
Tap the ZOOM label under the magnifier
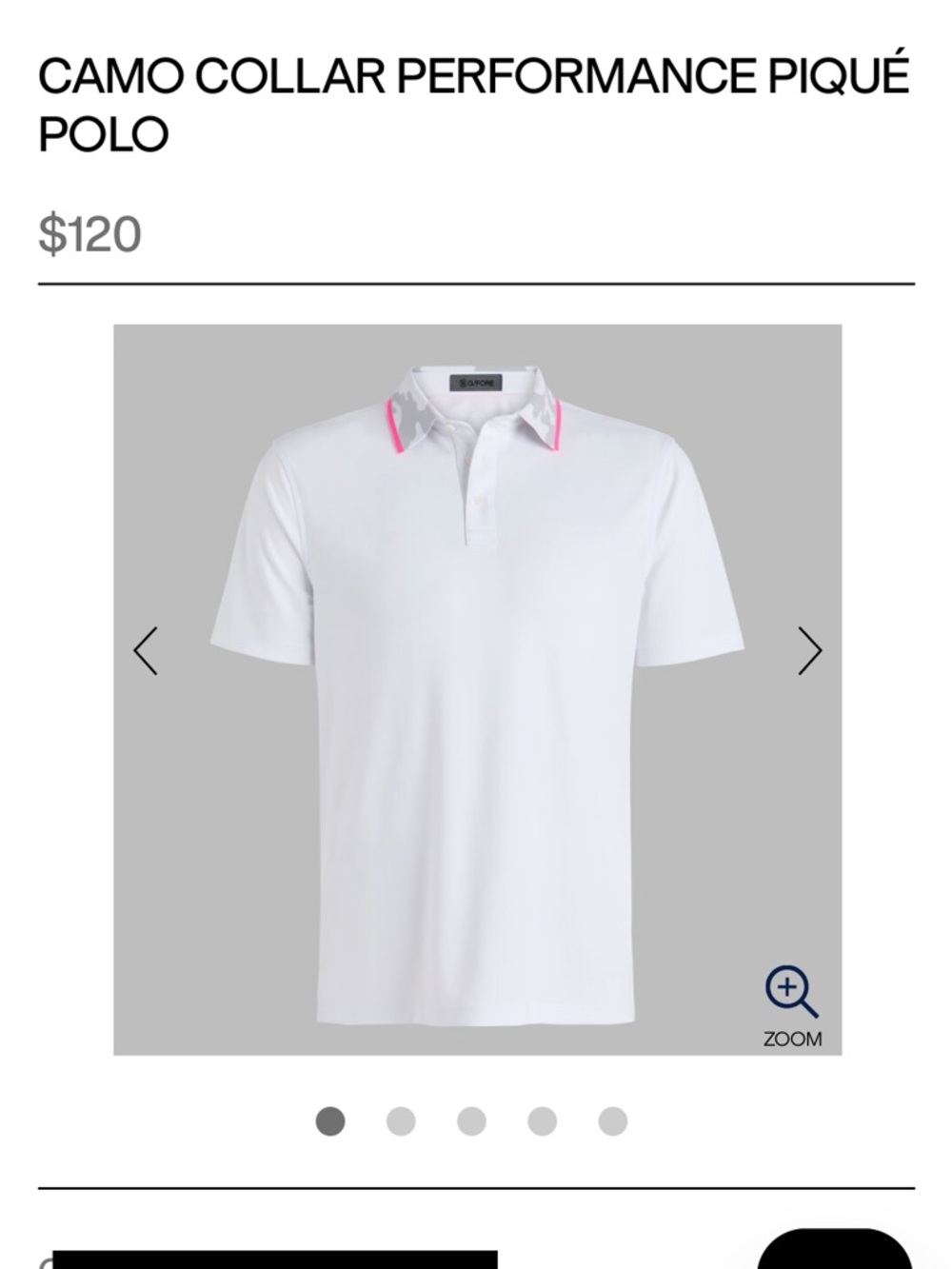click(794, 1038)
